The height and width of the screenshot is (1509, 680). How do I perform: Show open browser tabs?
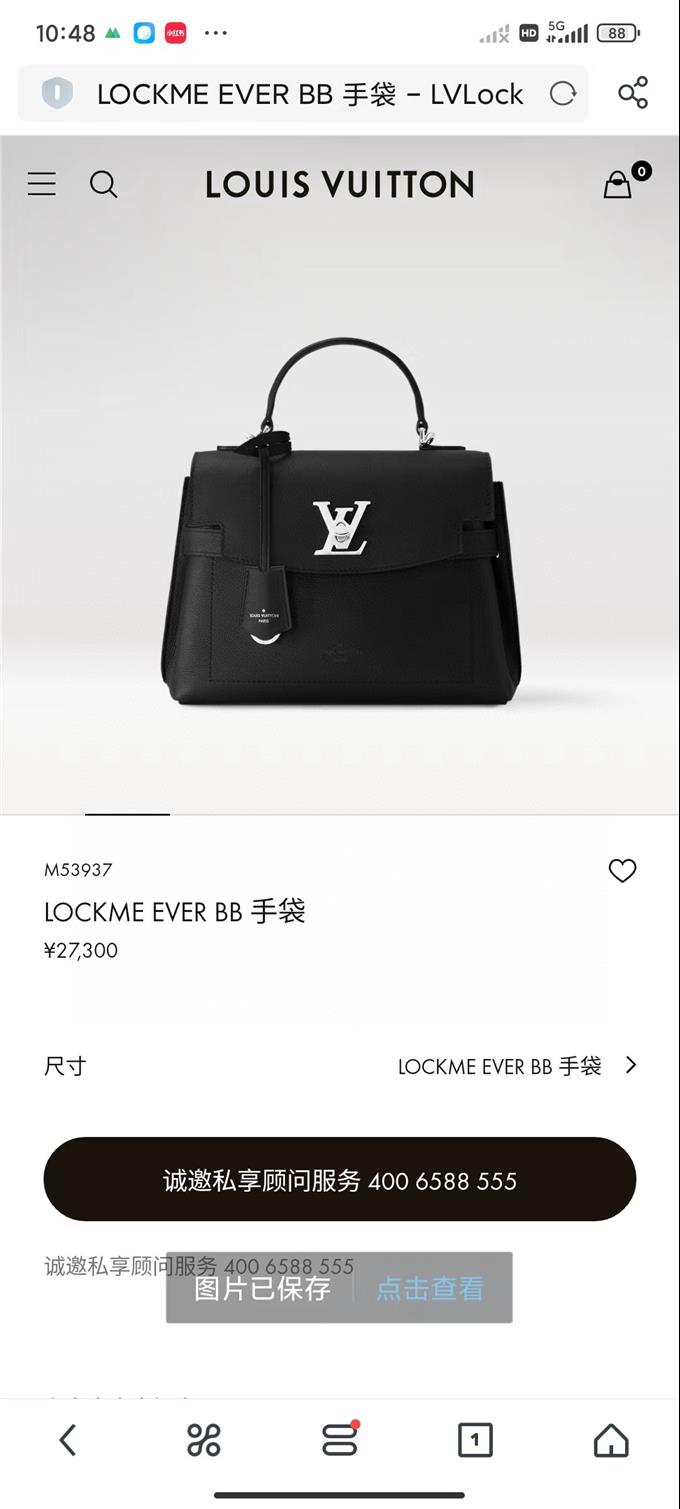pos(475,1440)
